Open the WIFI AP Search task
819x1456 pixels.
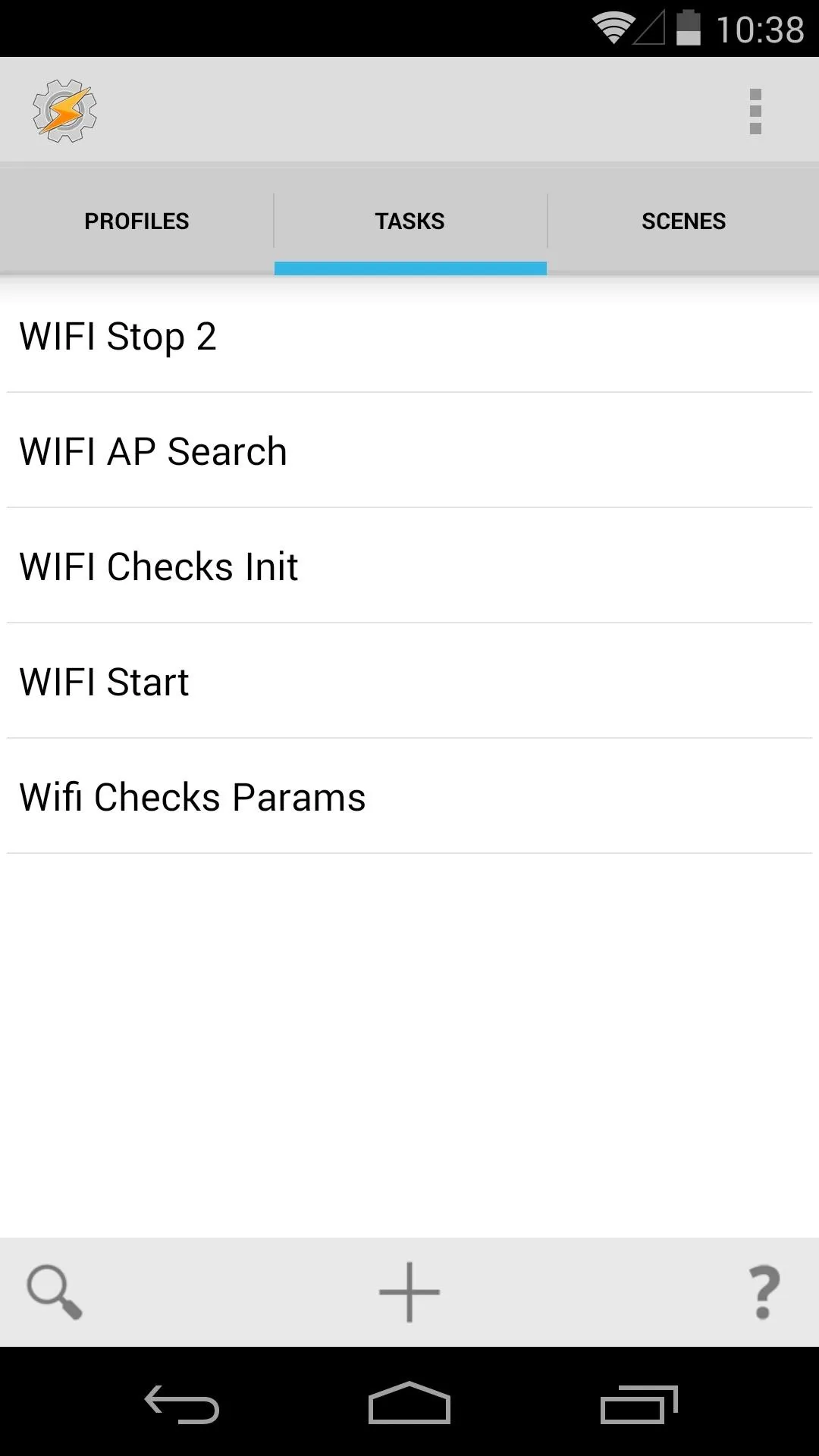(x=409, y=450)
